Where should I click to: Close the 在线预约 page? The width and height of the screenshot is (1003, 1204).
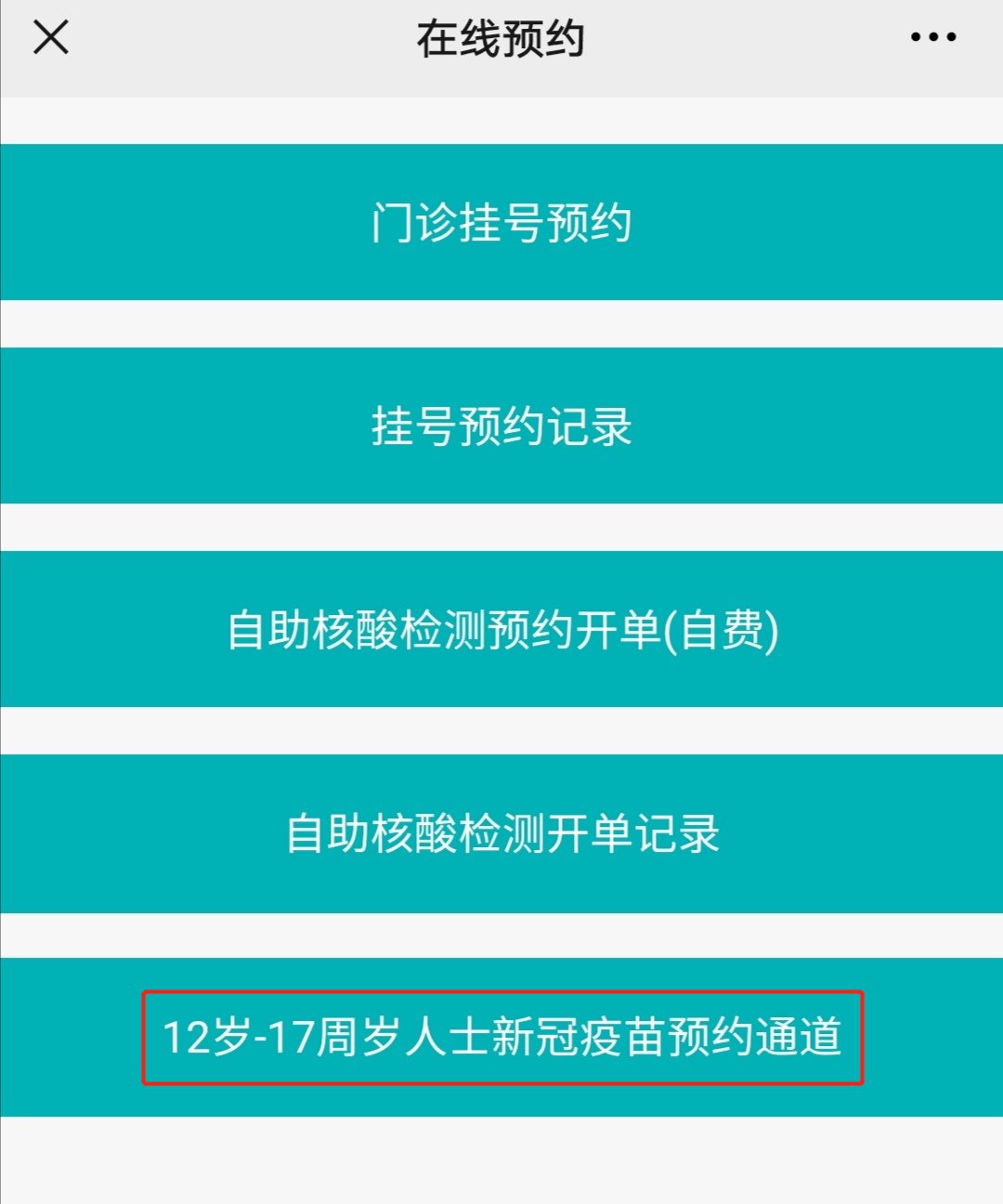(x=51, y=38)
